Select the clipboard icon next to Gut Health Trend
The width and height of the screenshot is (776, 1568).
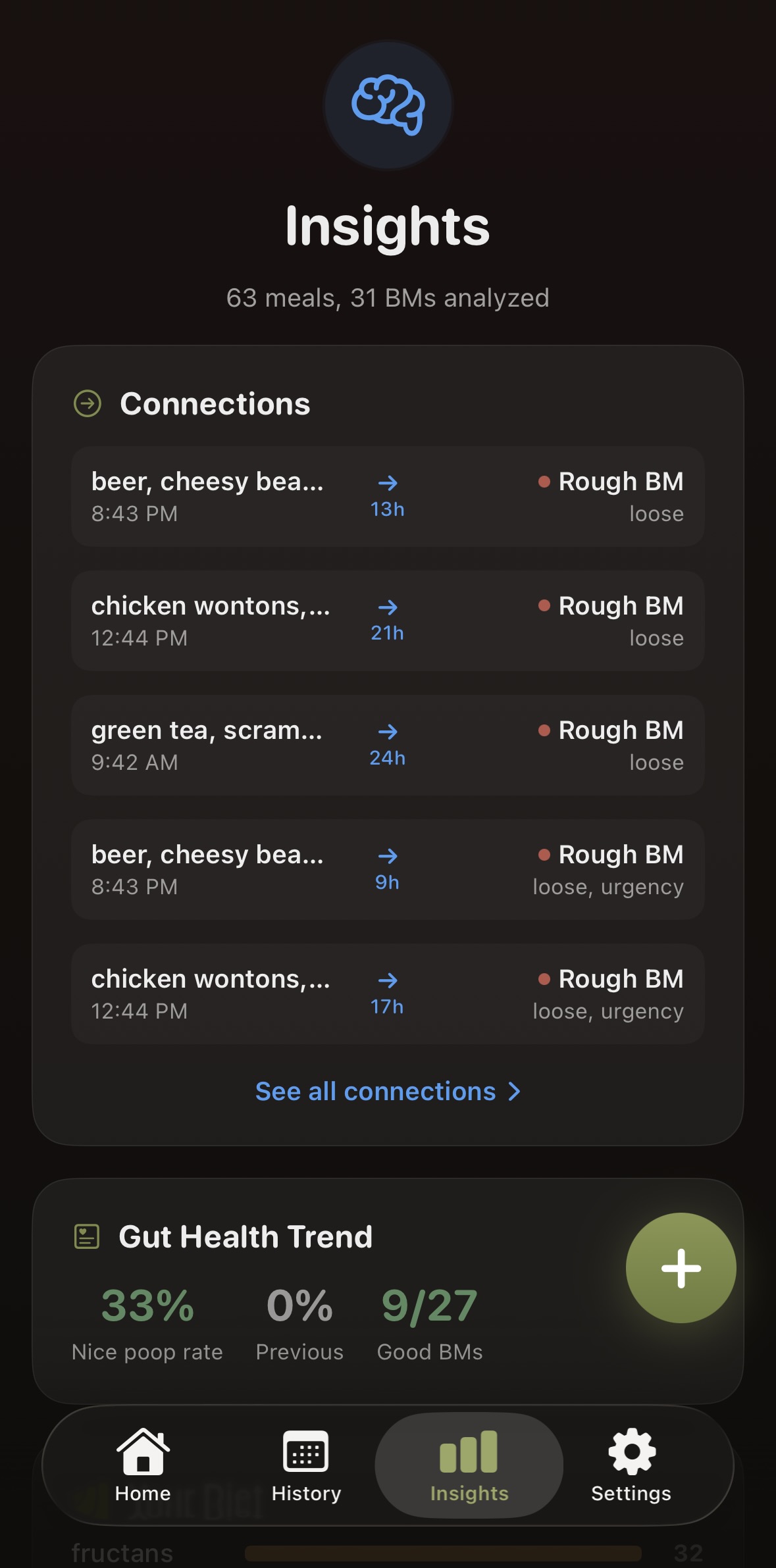tap(86, 1235)
